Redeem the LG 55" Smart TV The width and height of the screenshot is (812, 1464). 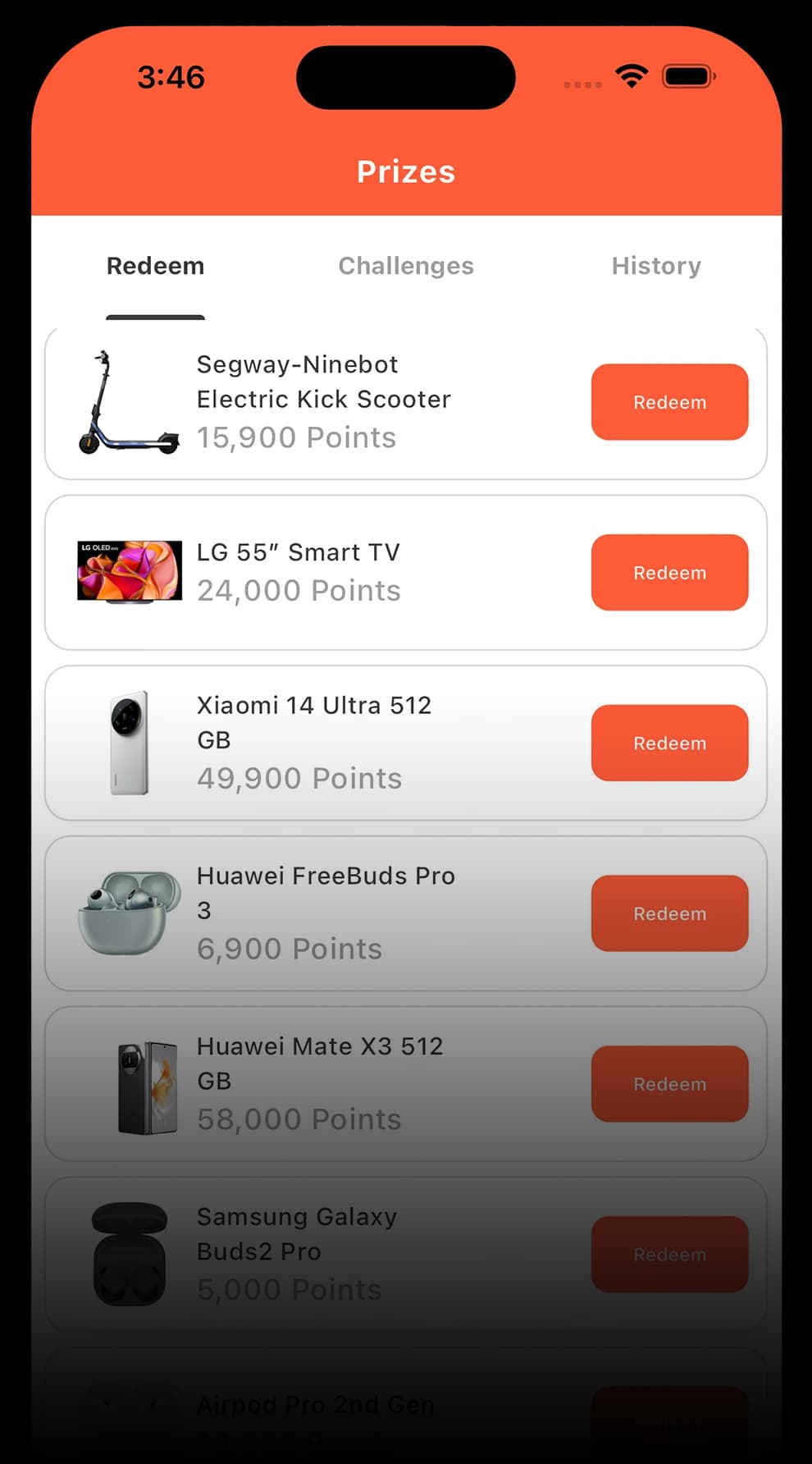pos(669,573)
